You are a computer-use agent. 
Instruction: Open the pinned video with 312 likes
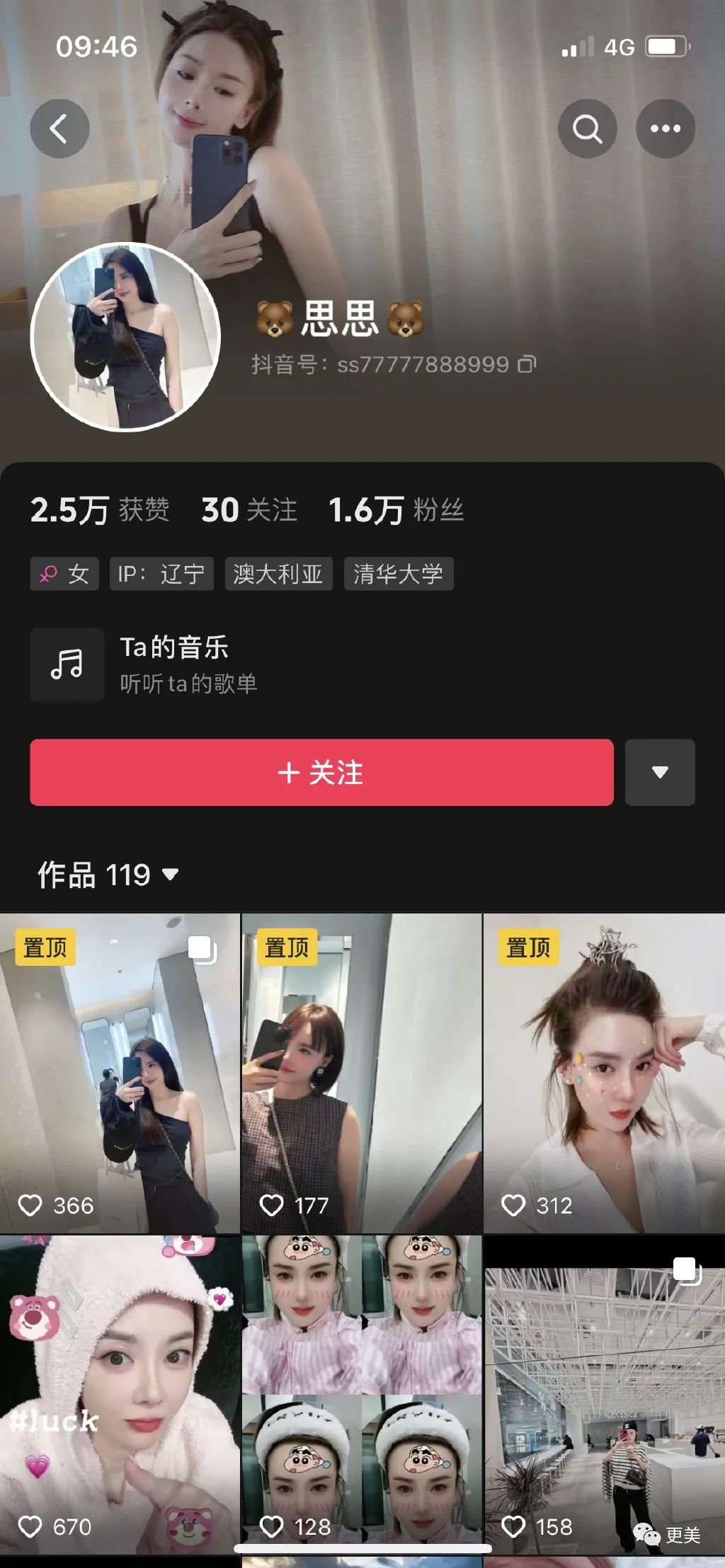604,1073
